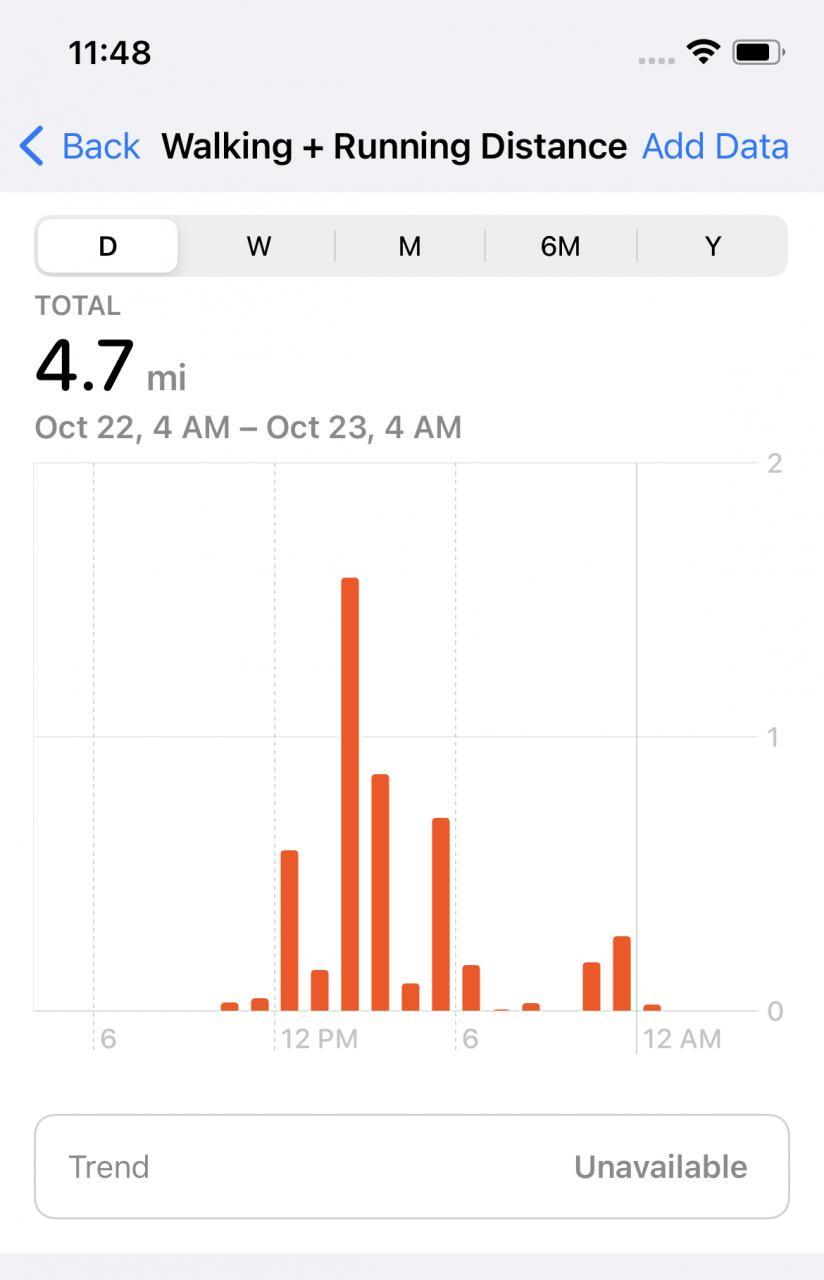Show the 6M six-month view

point(560,246)
